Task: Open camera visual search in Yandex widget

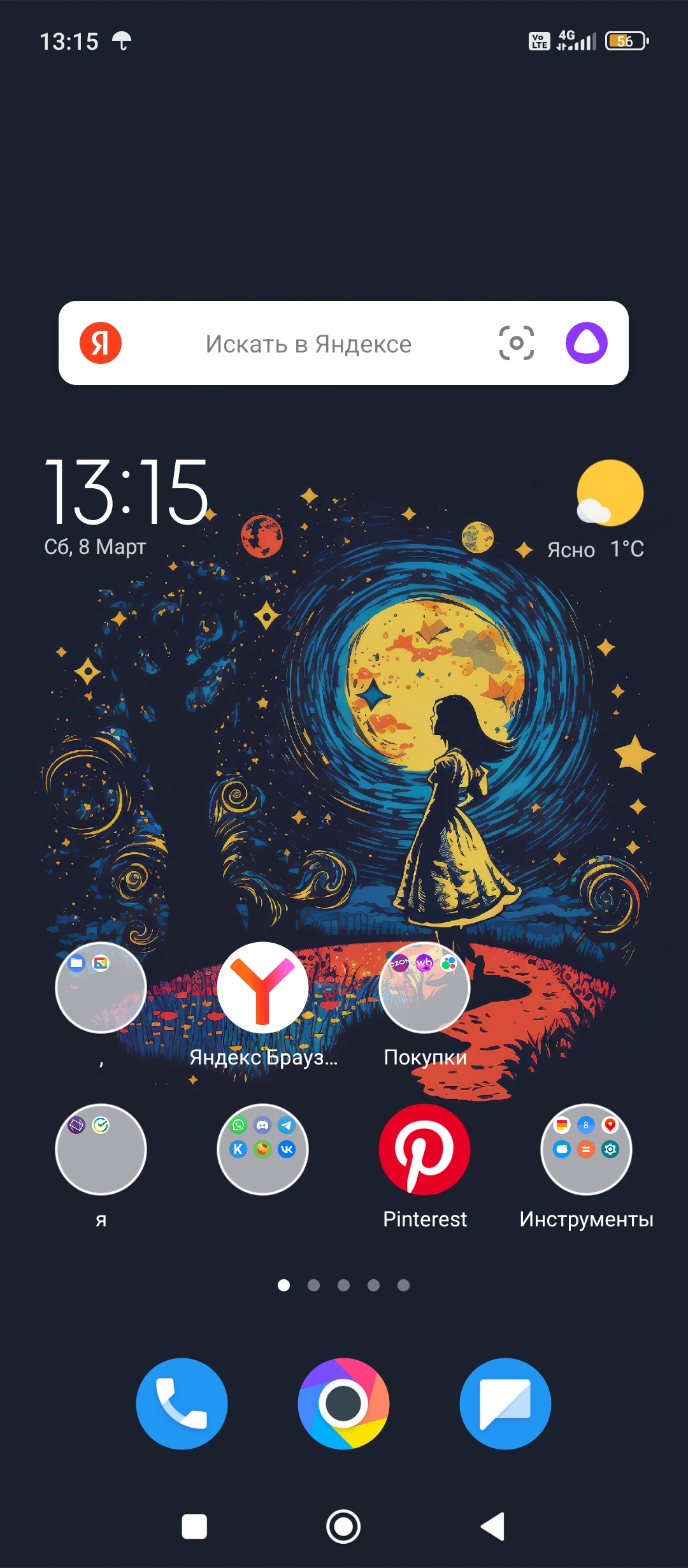Action: coord(516,343)
